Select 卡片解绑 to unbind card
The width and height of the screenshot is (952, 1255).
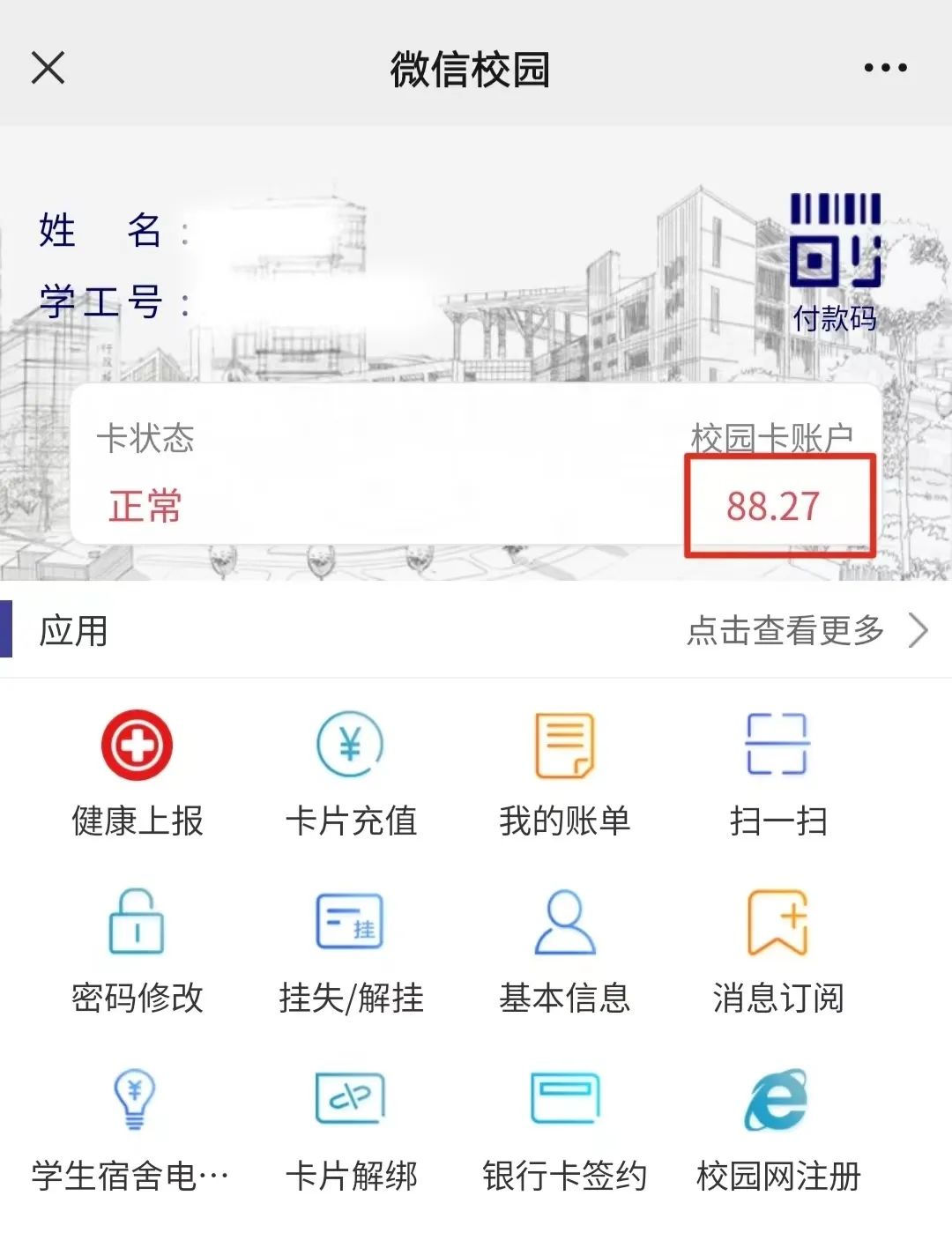pos(350,1130)
